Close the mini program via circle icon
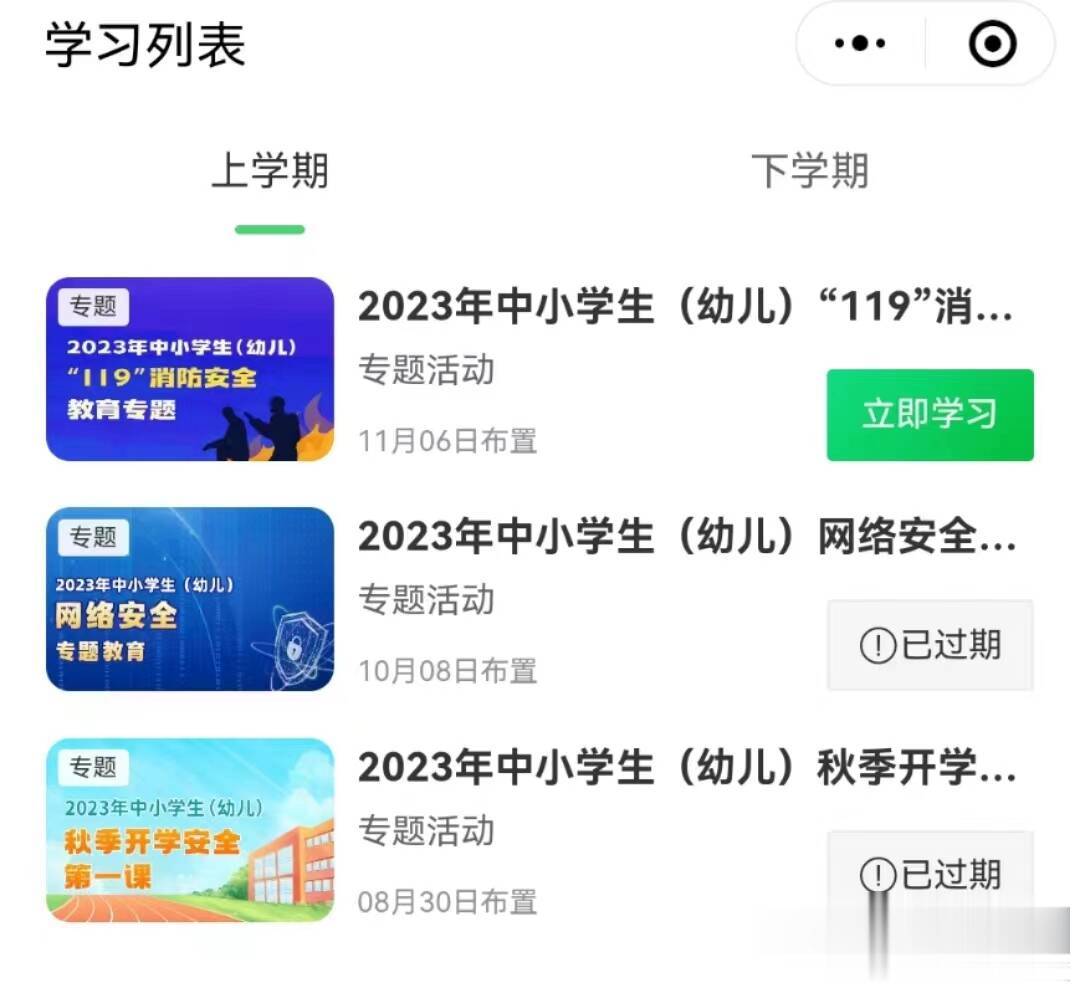Image resolution: width=1080 pixels, height=991 pixels. [993, 44]
